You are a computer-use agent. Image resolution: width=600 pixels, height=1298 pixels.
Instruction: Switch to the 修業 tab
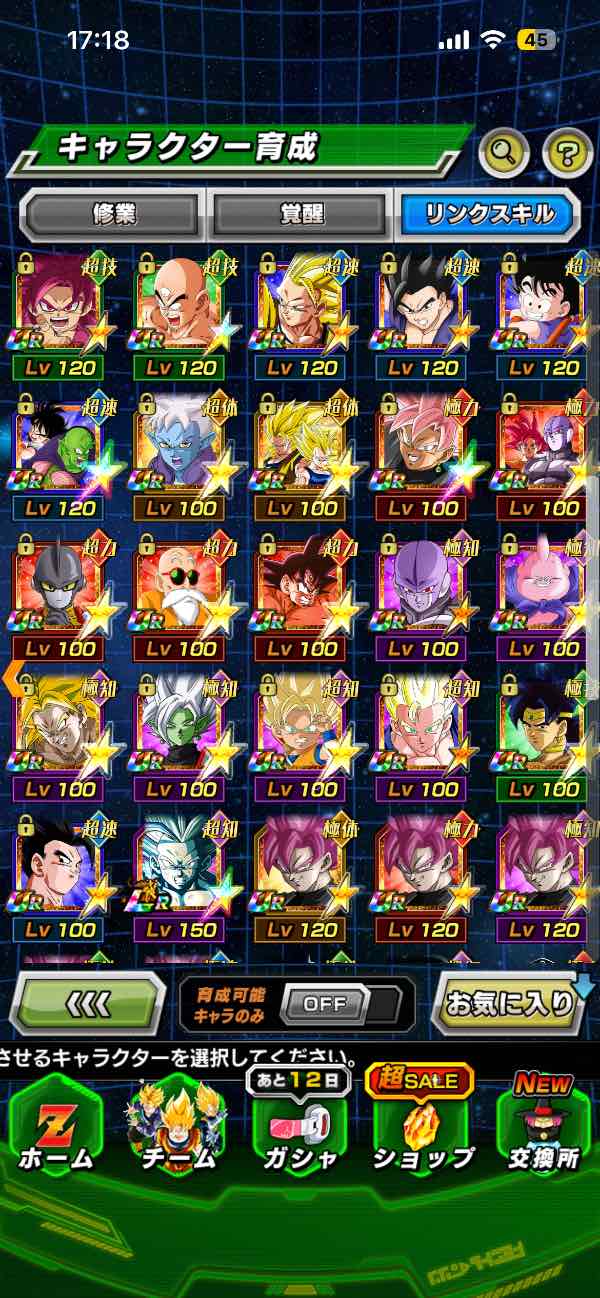point(112,214)
